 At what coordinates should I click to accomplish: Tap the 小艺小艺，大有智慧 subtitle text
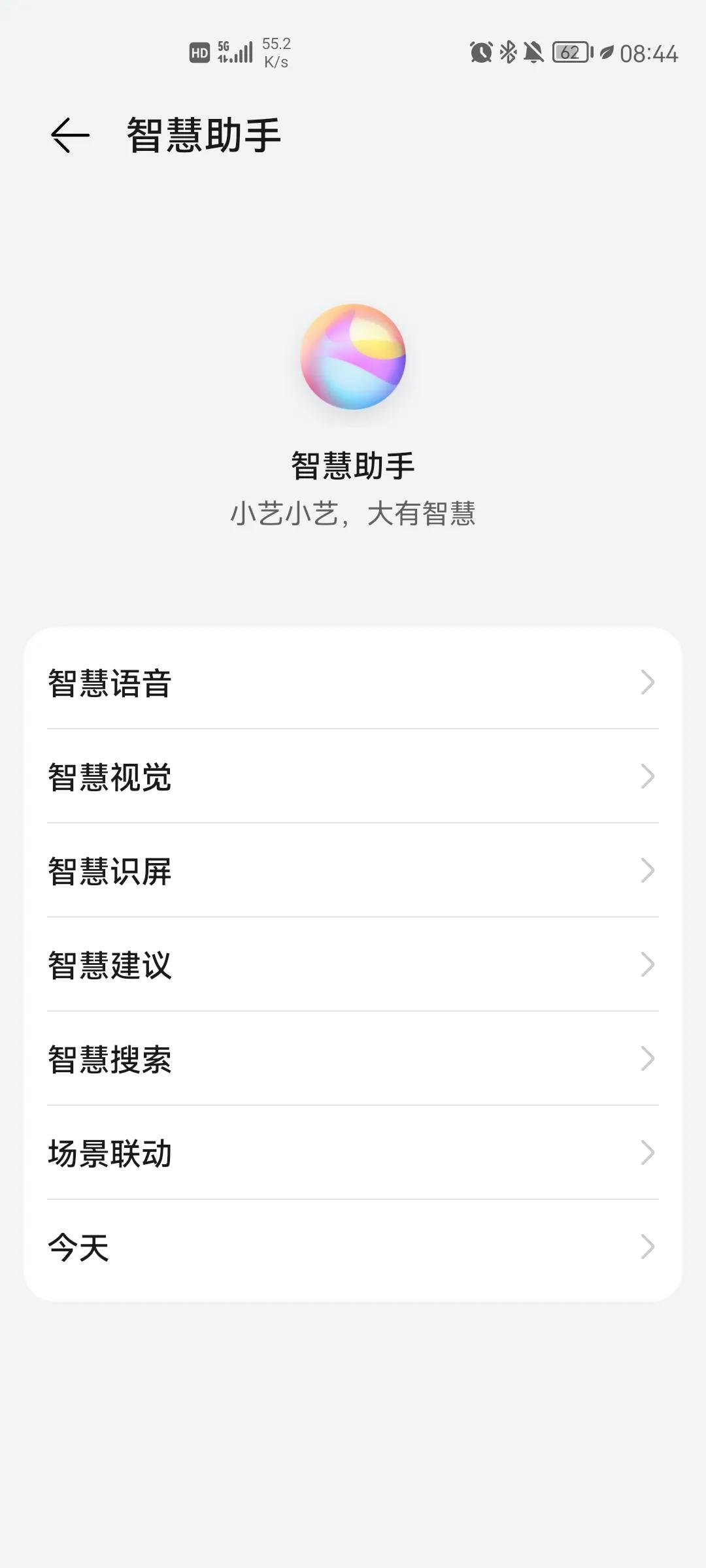[x=353, y=514]
